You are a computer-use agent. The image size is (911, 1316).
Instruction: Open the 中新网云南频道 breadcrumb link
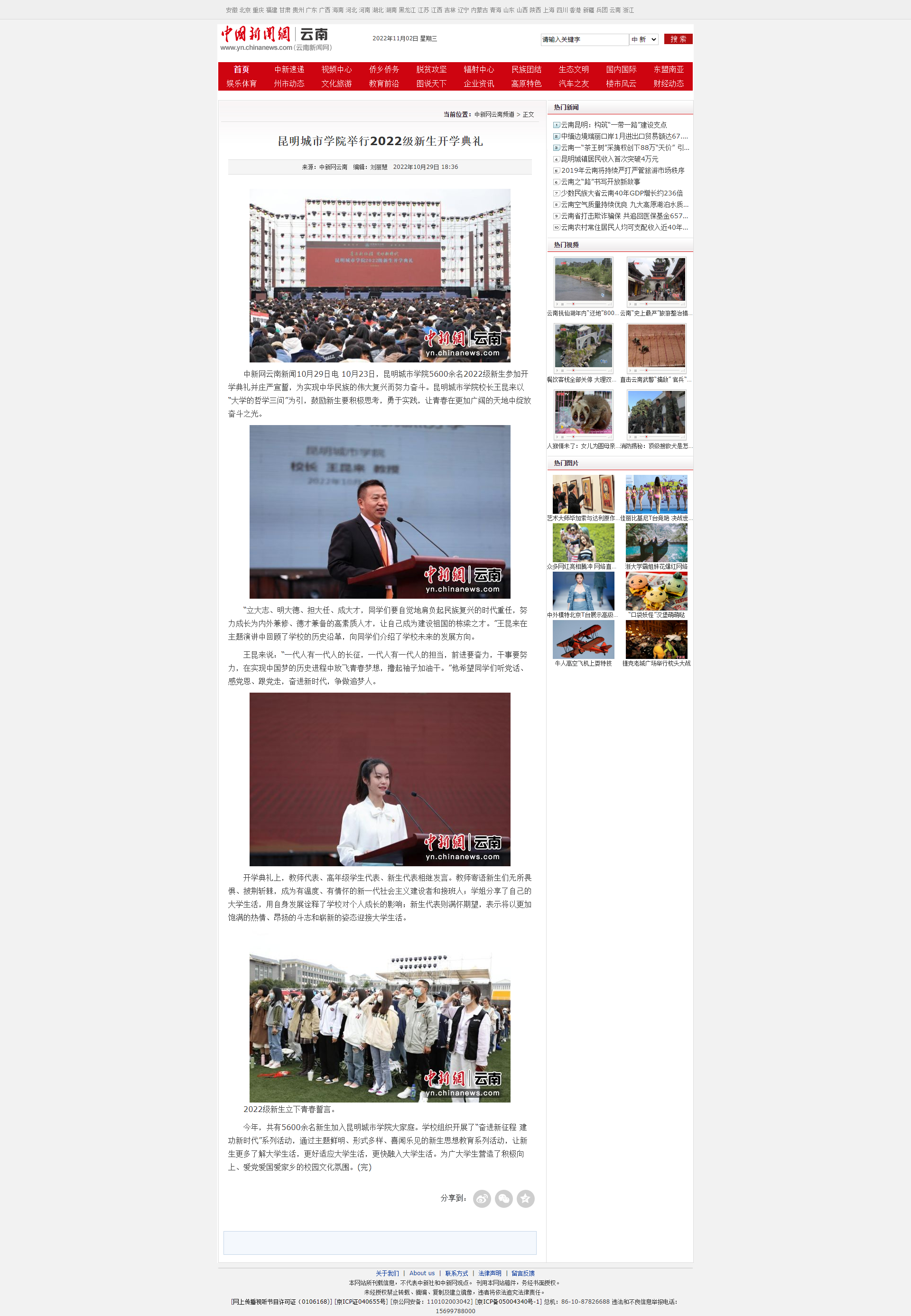coord(494,115)
